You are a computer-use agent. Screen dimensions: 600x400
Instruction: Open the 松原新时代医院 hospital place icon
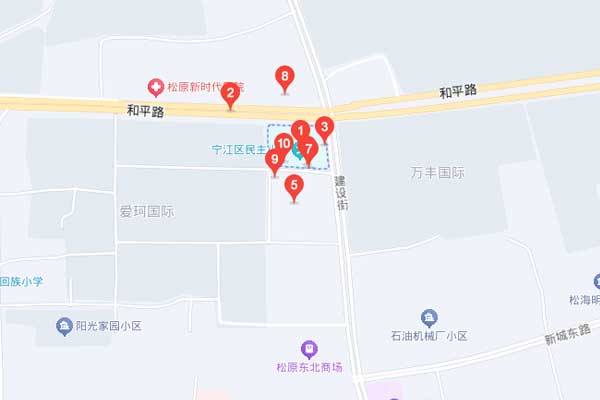[x=155, y=87]
